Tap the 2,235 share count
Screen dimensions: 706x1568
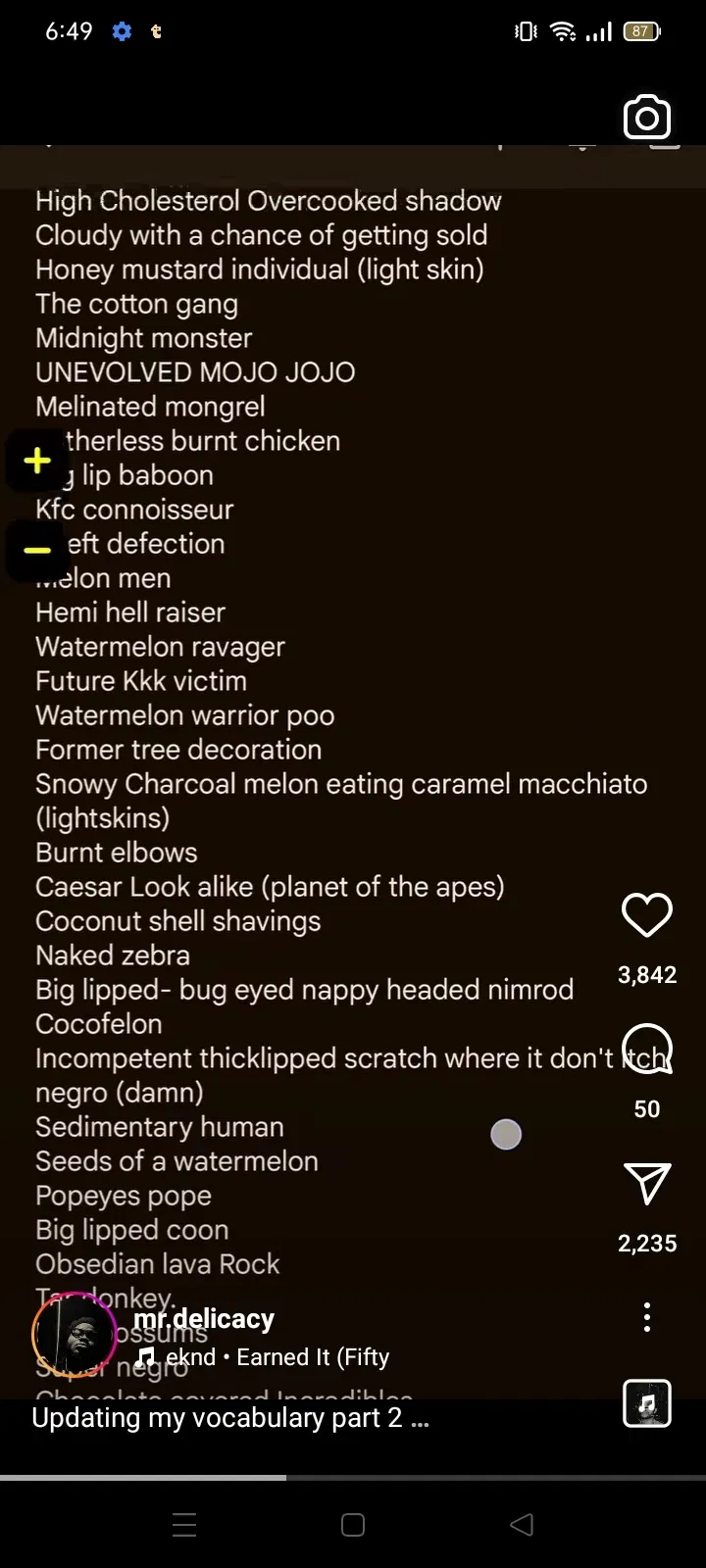pyautogui.click(x=646, y=1243)
